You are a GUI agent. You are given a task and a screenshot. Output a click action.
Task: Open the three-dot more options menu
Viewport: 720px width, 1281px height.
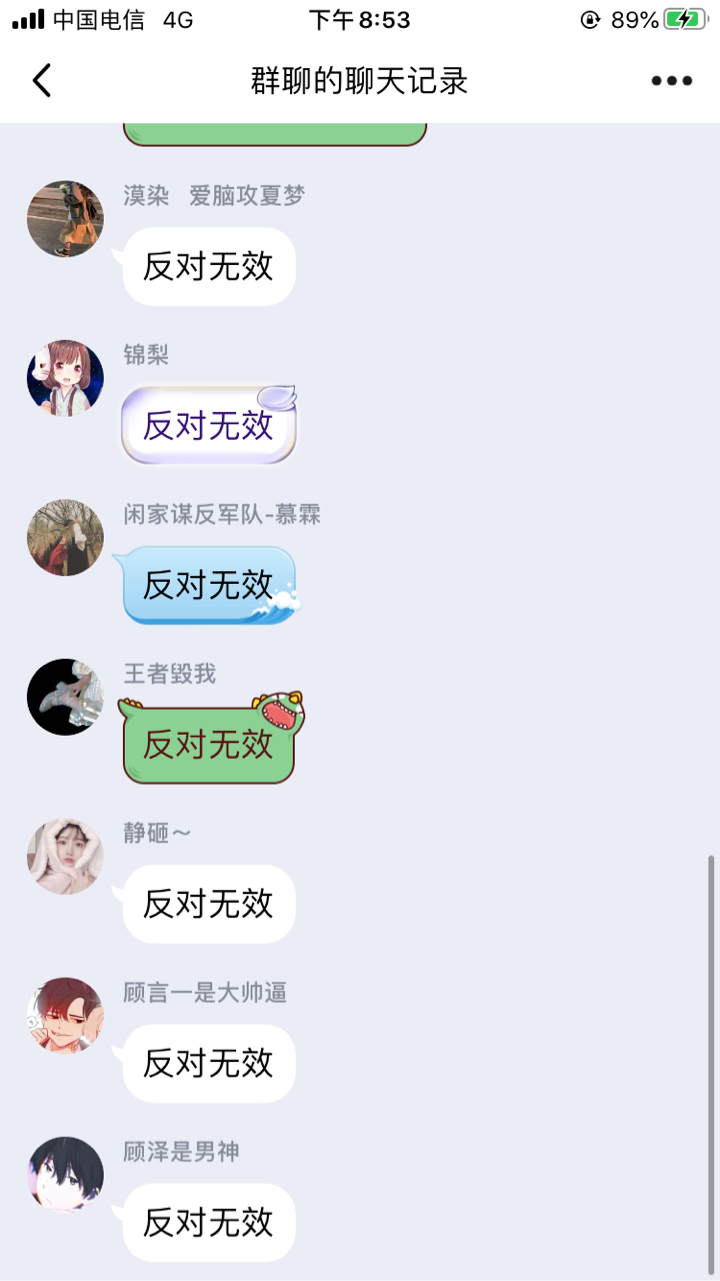[672, 81]
